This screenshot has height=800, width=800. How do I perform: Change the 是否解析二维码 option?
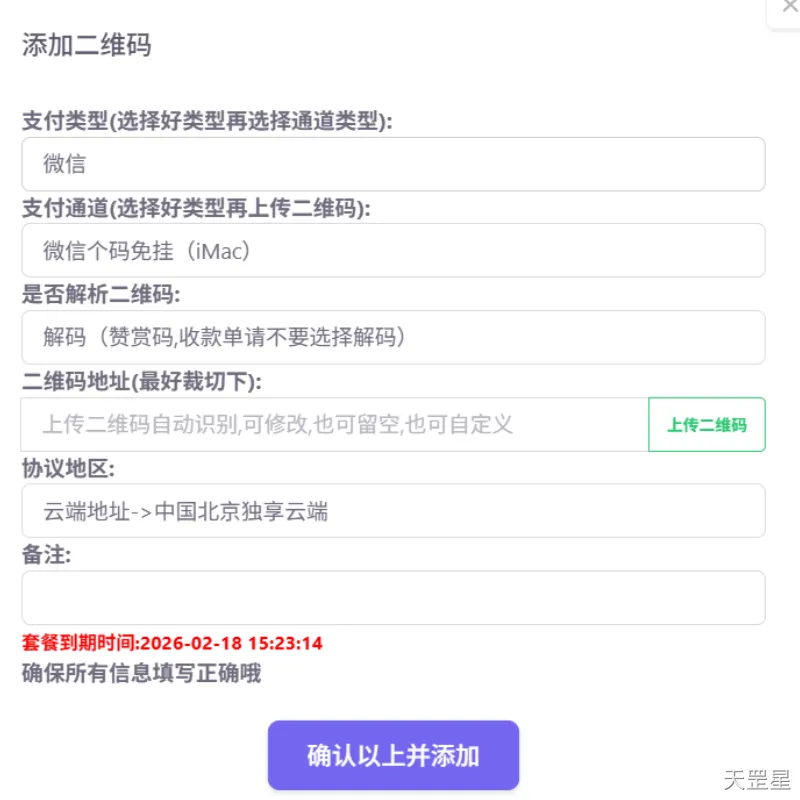(x=393, y=337)
